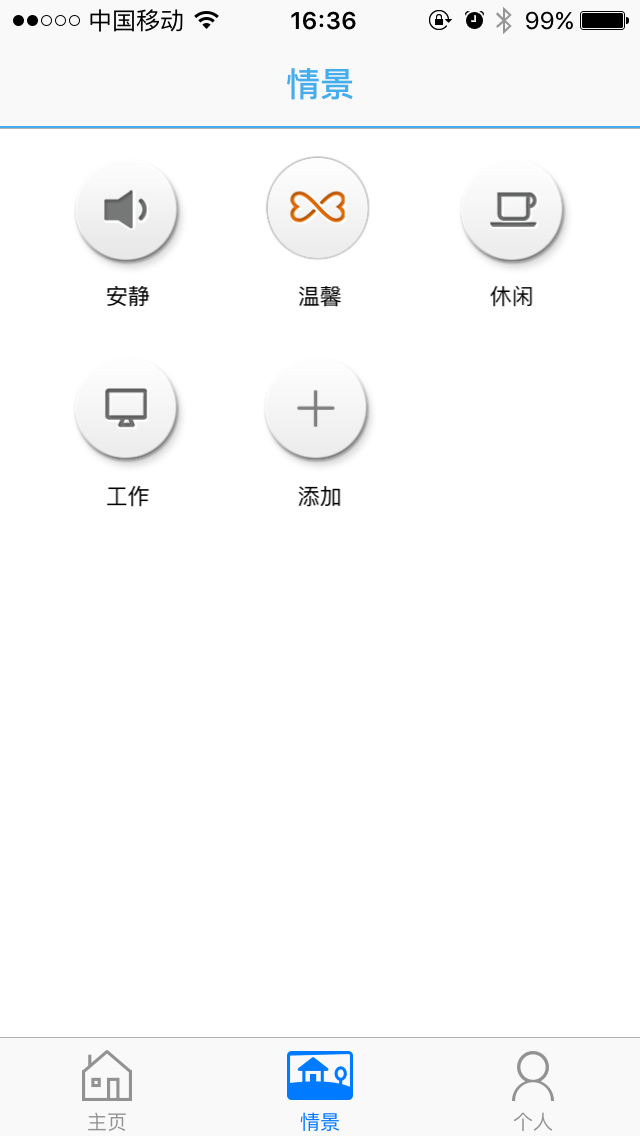This screenshot has width=640, height=1136.
Task: Select the 温馨 cozy scene
Action: (x=318, y=208)
